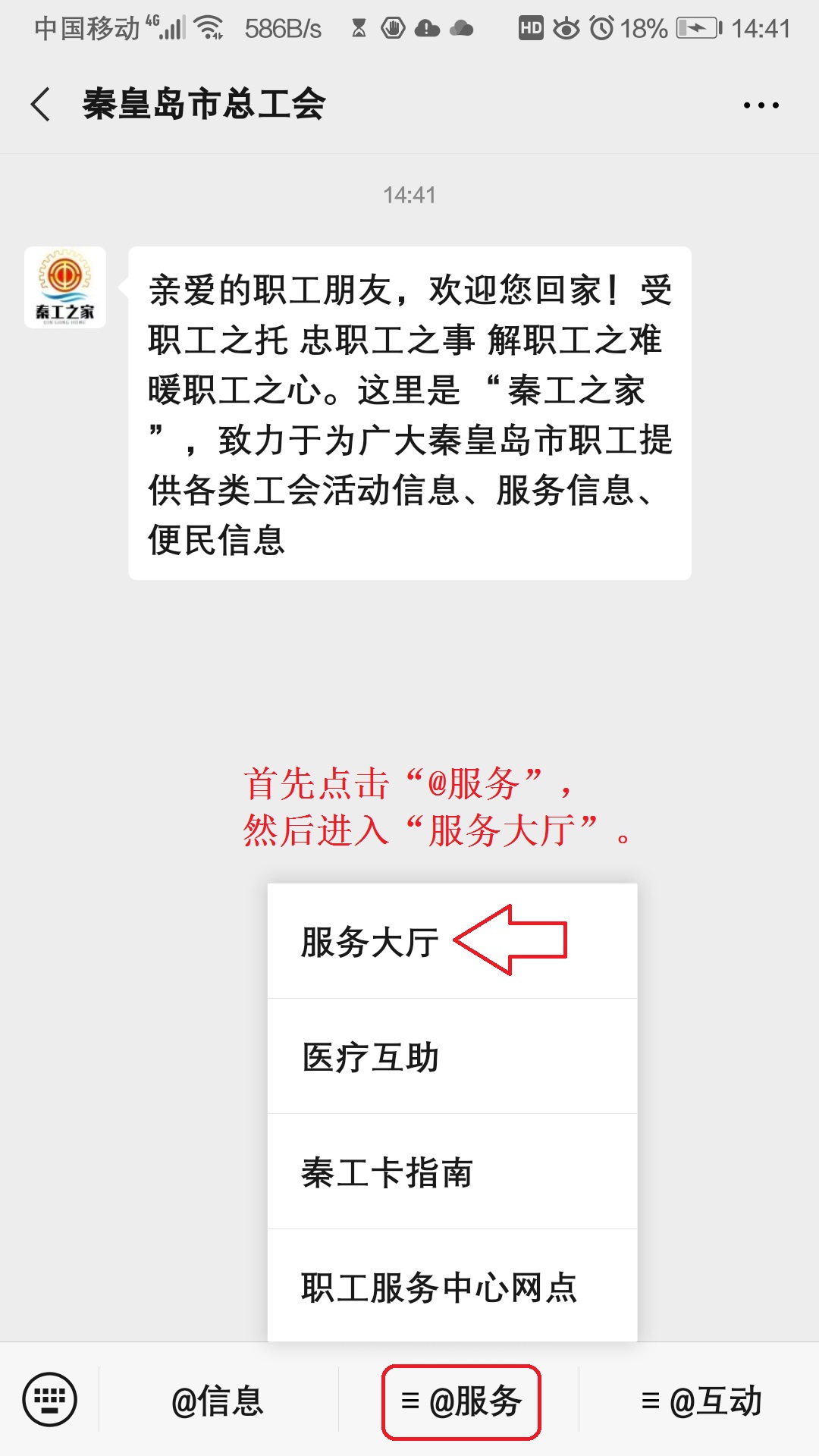The height and width of the screenshot is (1456, 819).
Task: Expand the @互动 bottom menu
Action: [x=701, y=1401]
